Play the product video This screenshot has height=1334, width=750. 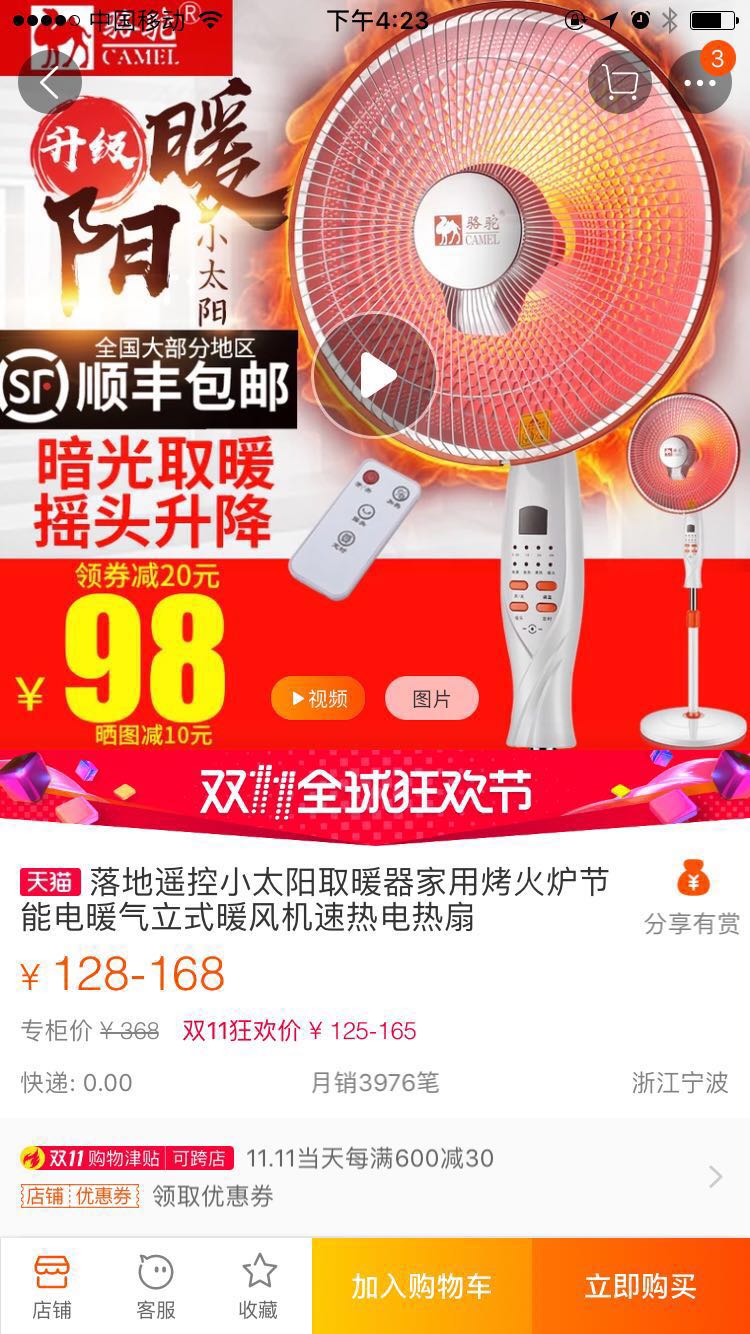tap(375, 376)
